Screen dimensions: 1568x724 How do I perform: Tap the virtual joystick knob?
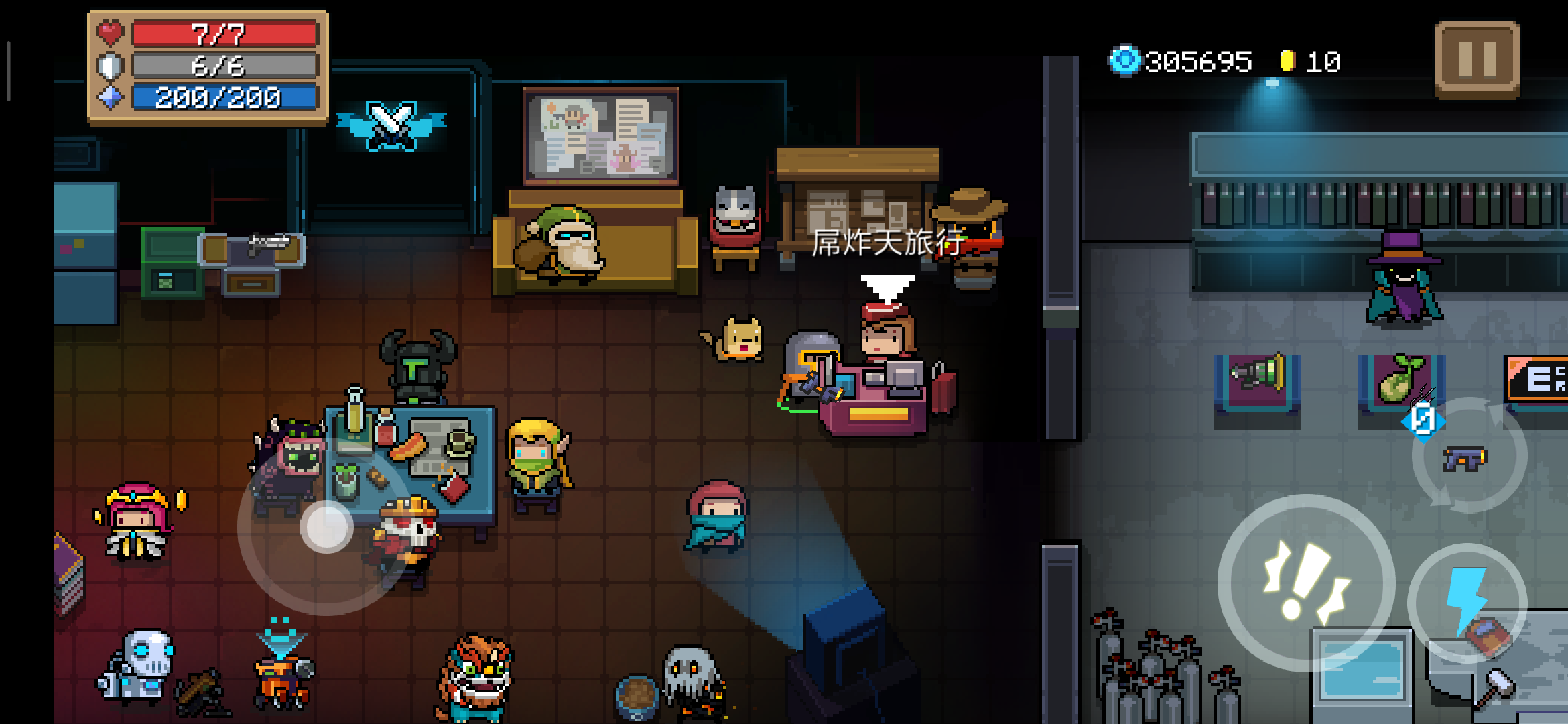326,526
